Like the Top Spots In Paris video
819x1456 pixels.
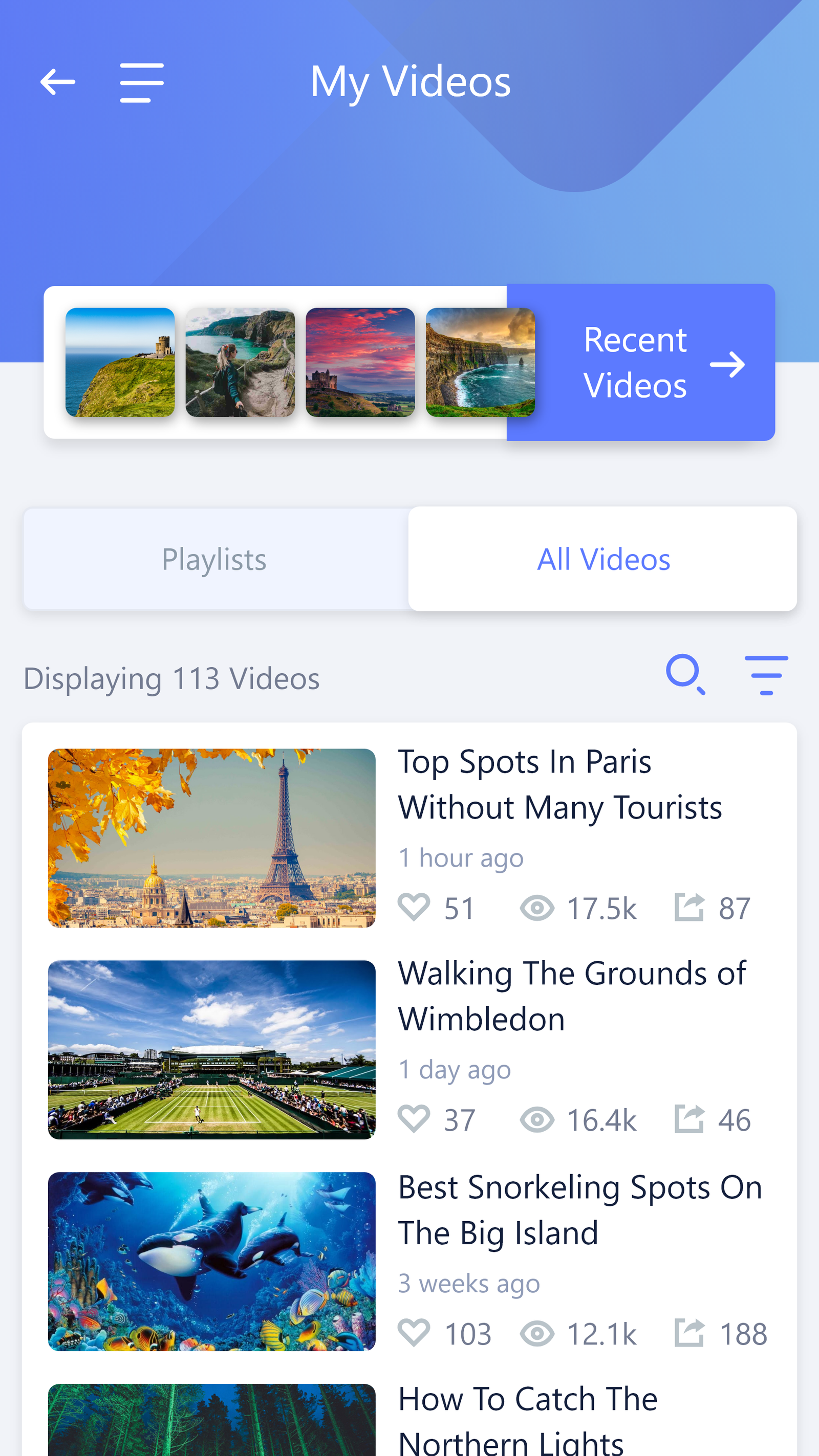(x=414, y=907)
